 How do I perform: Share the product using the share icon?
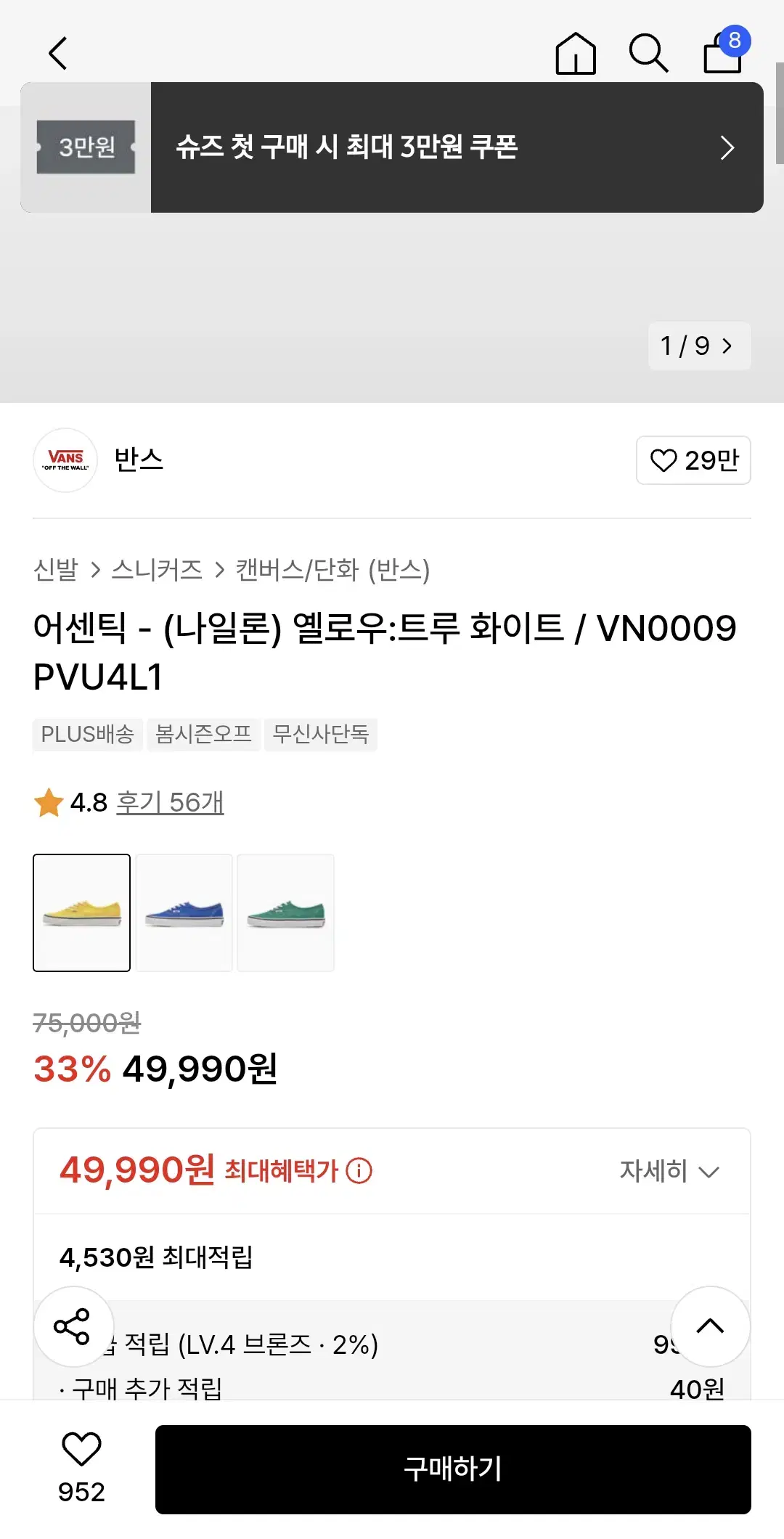click(x=73, y=1327)
